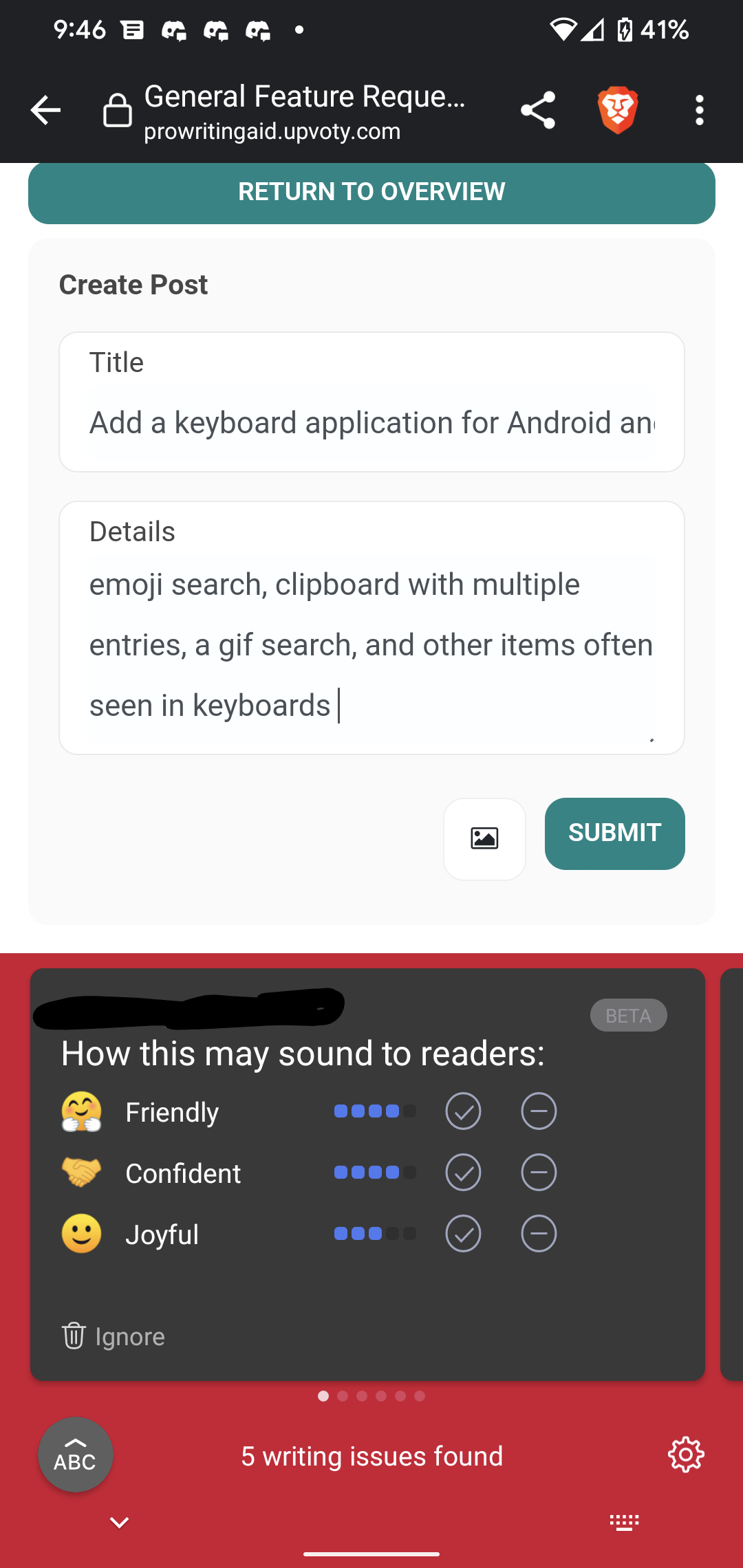This screenshot has height=1568, width=743.
Task: Open the keyboard switcher icon
Action: tap(625, 1522)
